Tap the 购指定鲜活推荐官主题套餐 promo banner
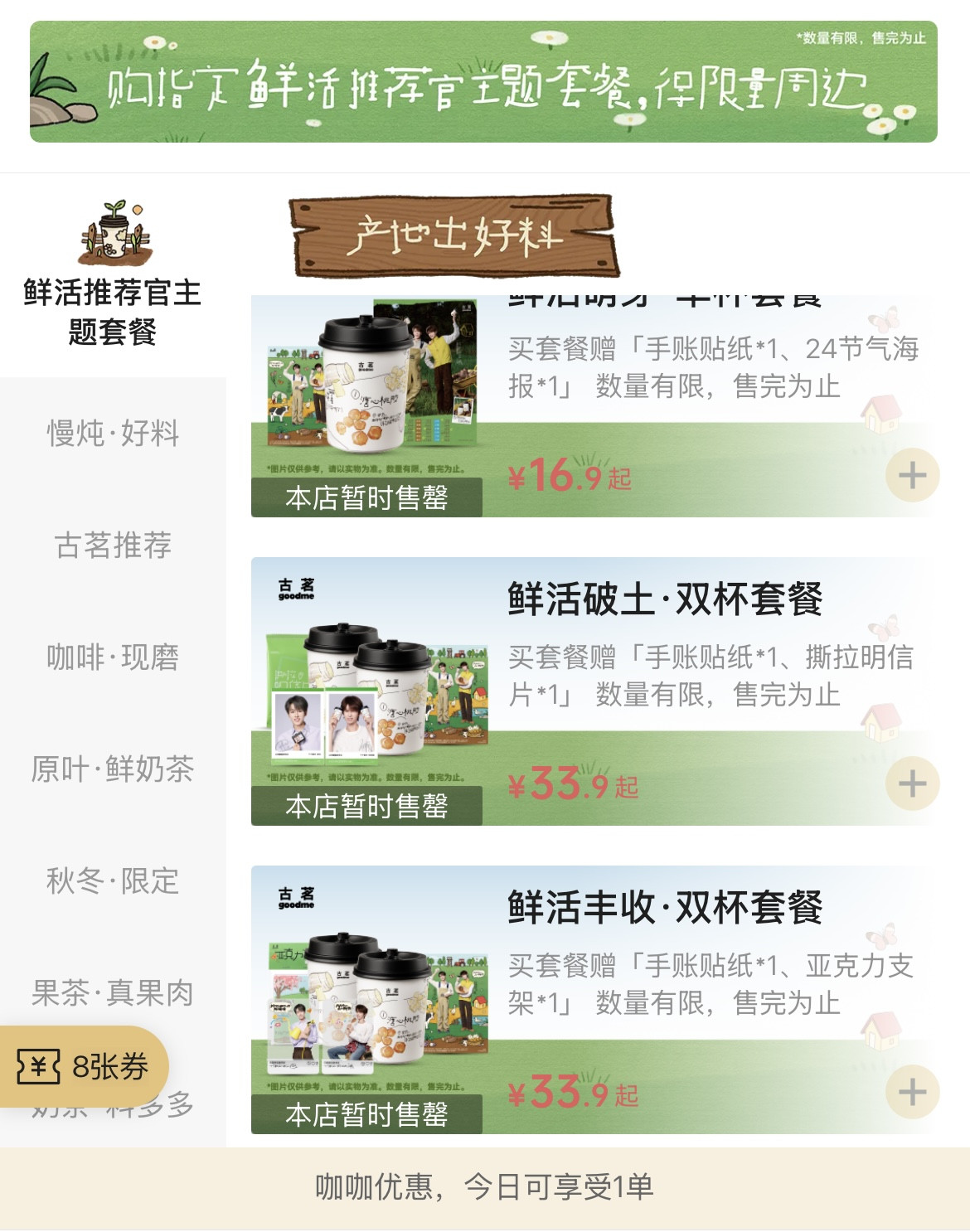The image size is (970, 1232). pyautogui.click(x=485, y=87)
